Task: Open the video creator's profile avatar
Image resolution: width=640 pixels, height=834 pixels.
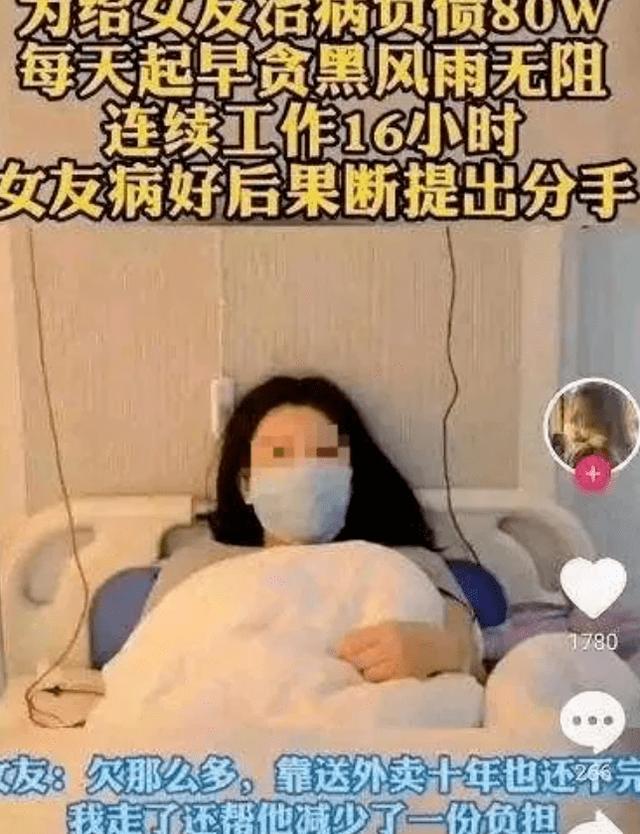Action: pos(592,424)
